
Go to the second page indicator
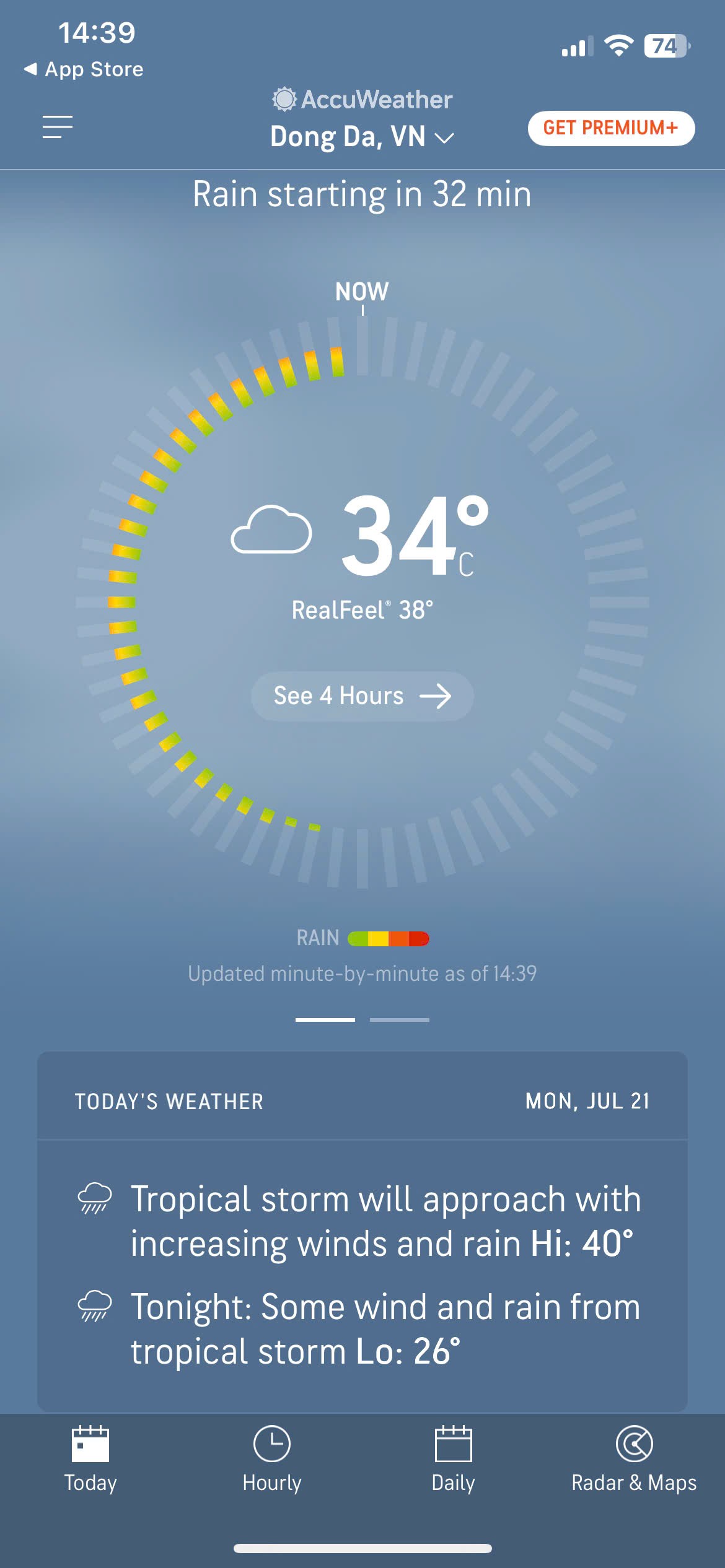pyautogui.click(x=399, y=1019)
